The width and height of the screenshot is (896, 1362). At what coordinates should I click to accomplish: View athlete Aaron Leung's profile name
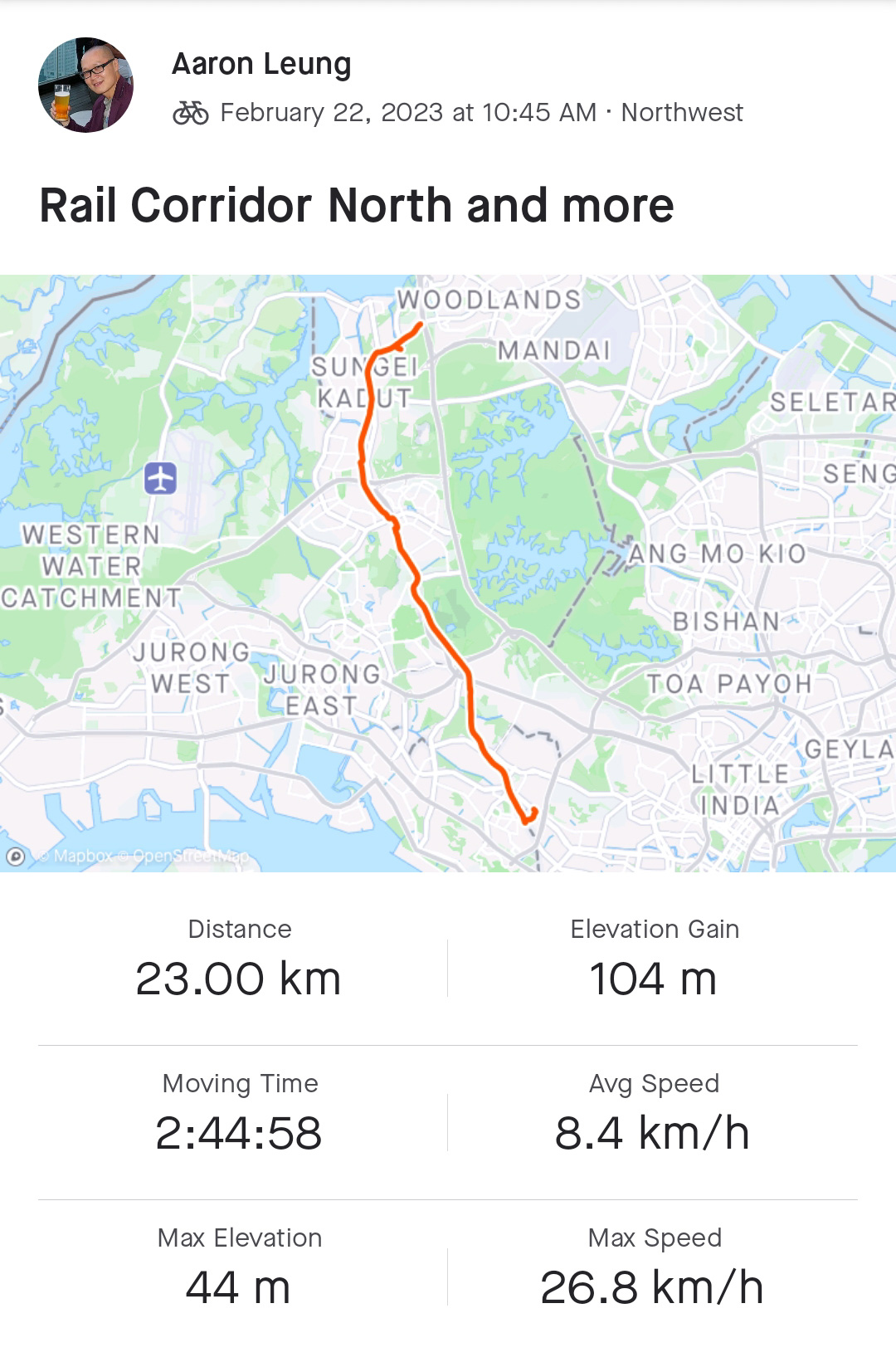pos(261,64)
